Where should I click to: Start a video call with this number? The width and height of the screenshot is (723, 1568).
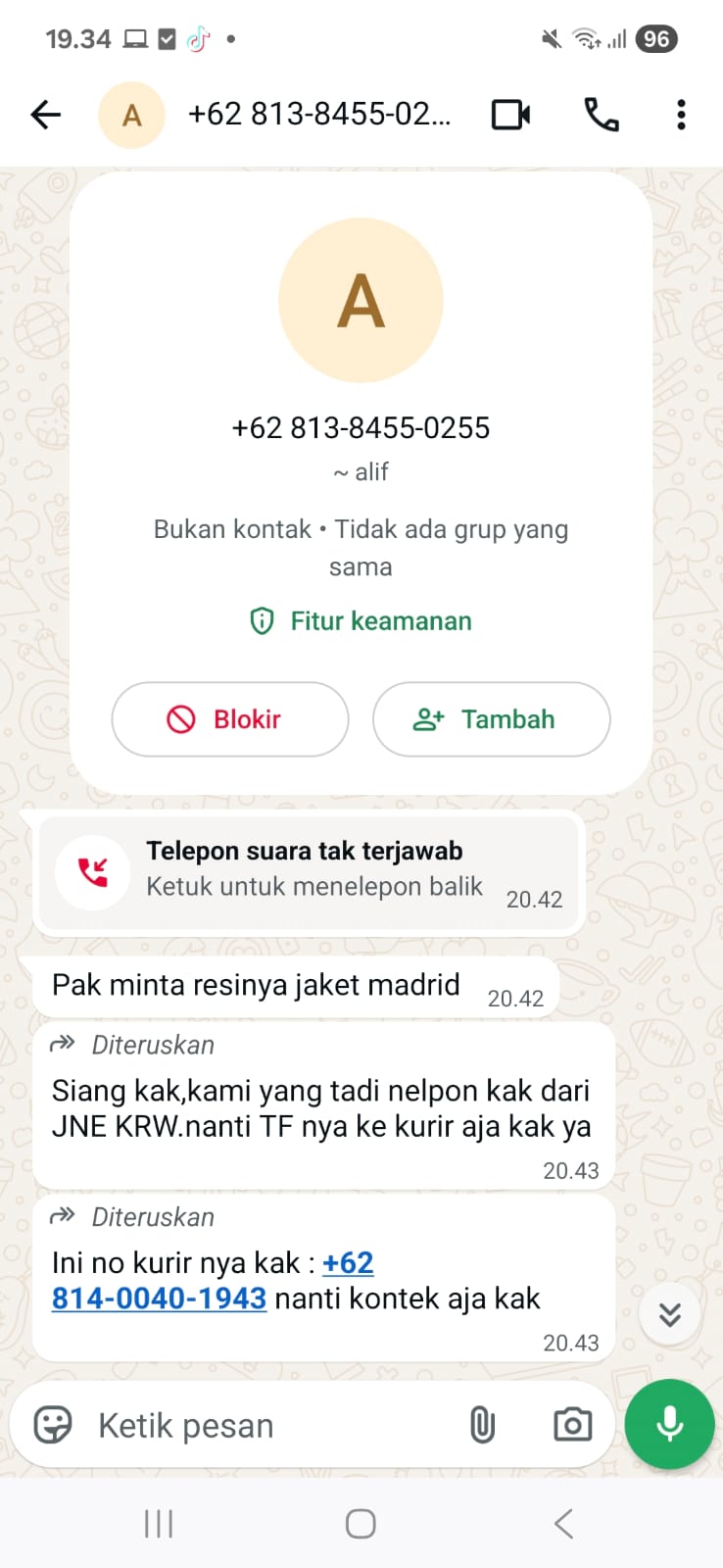[510, 115]
